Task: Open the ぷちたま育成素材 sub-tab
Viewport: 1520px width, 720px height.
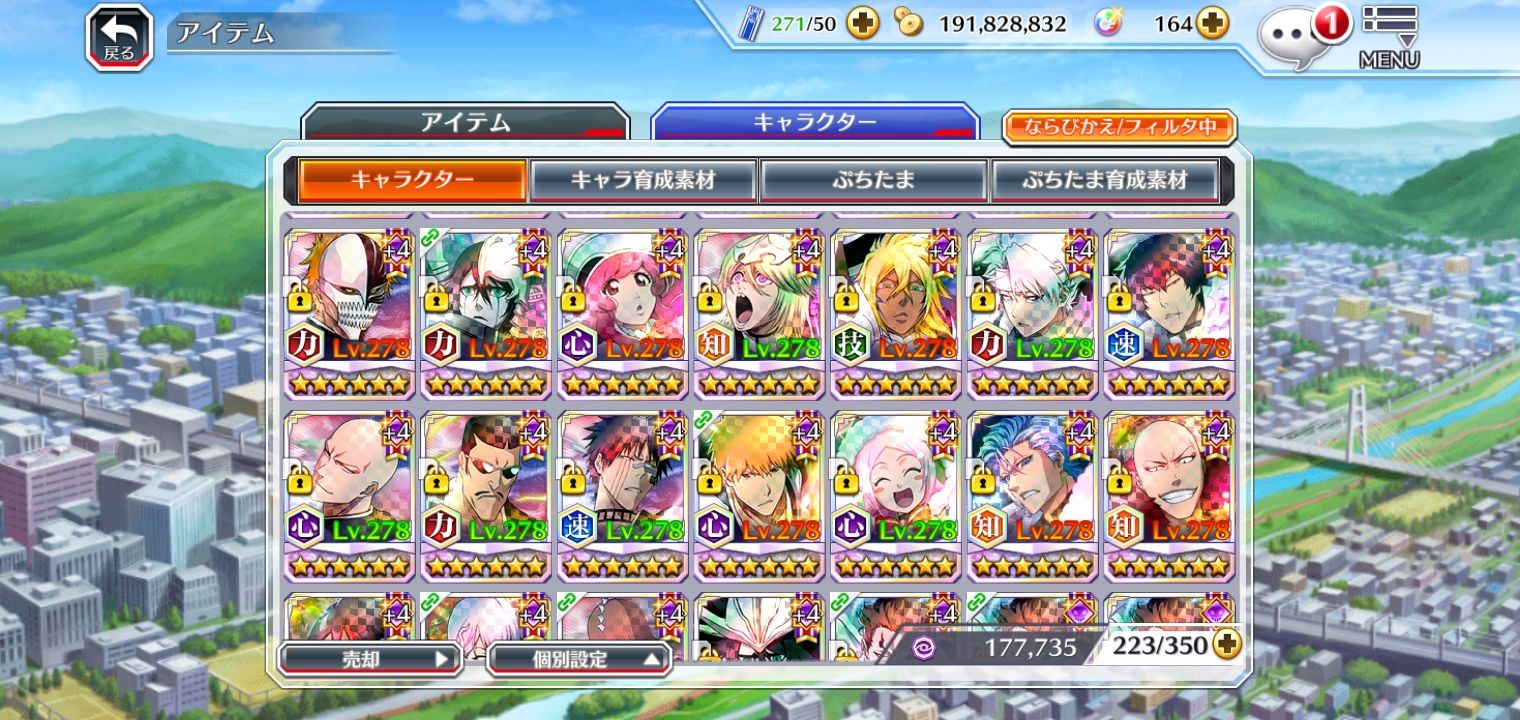Action: point(1104,181)
